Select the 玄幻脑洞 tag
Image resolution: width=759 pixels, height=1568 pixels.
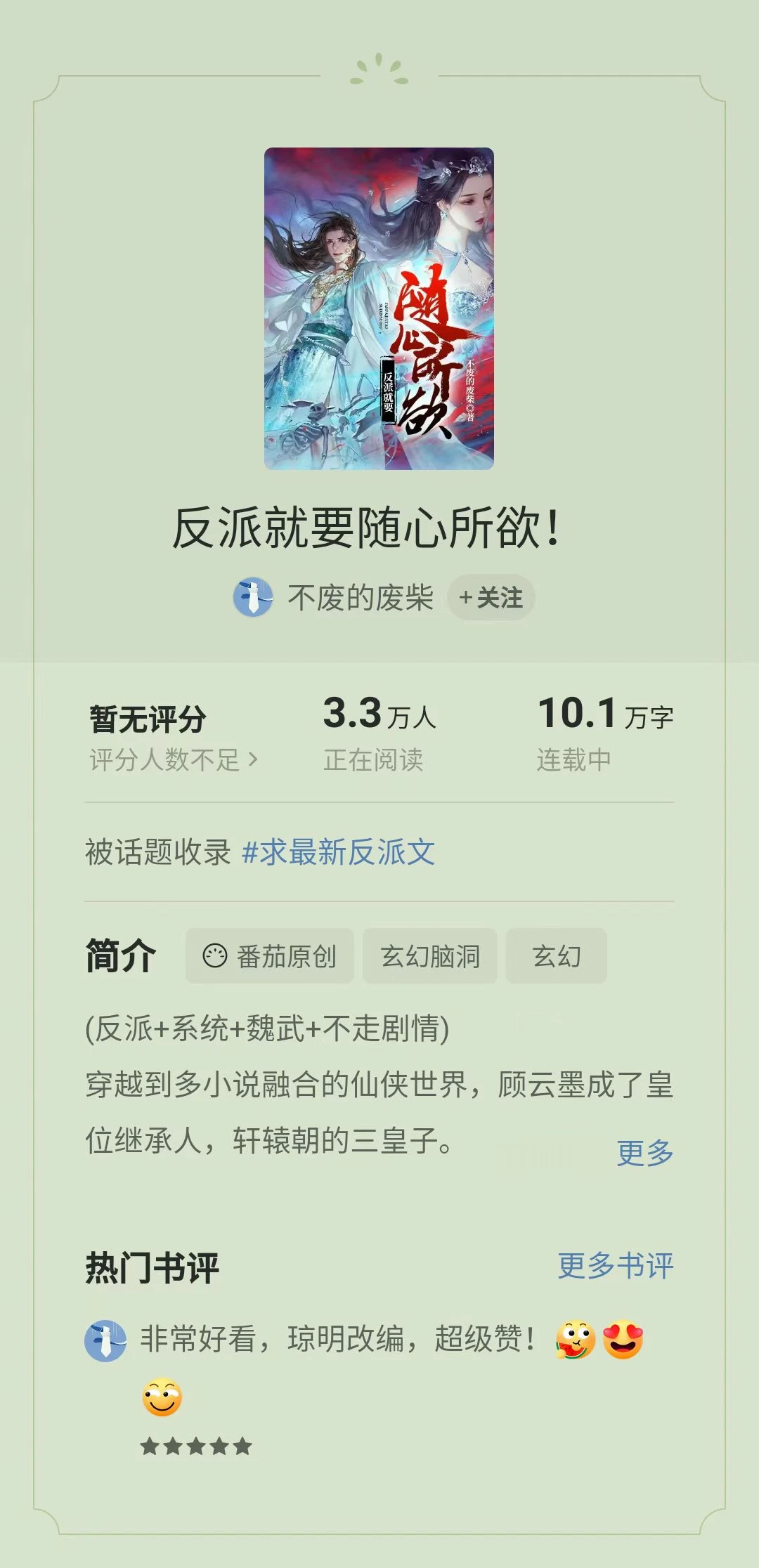(429, 956)
